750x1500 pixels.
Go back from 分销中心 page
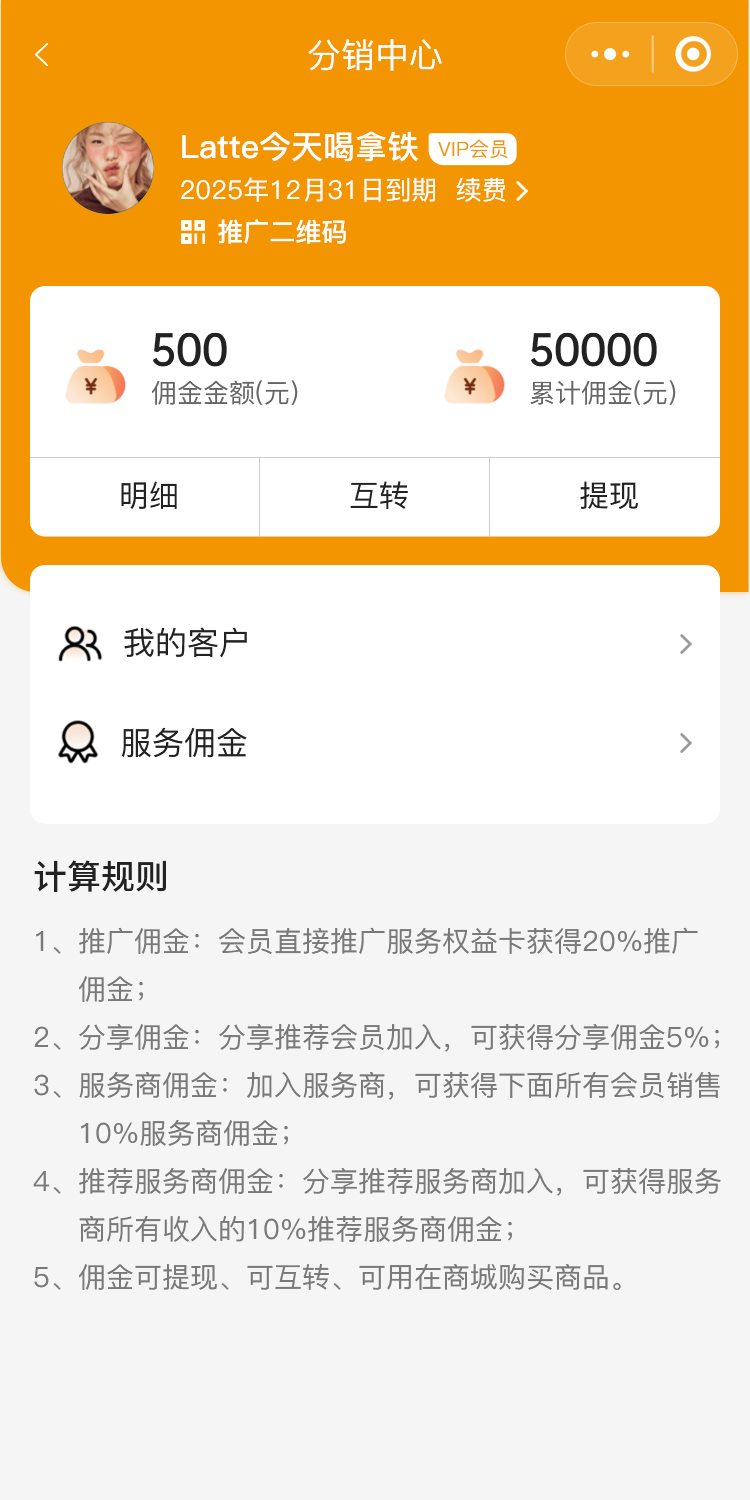[x=41, y=55]
